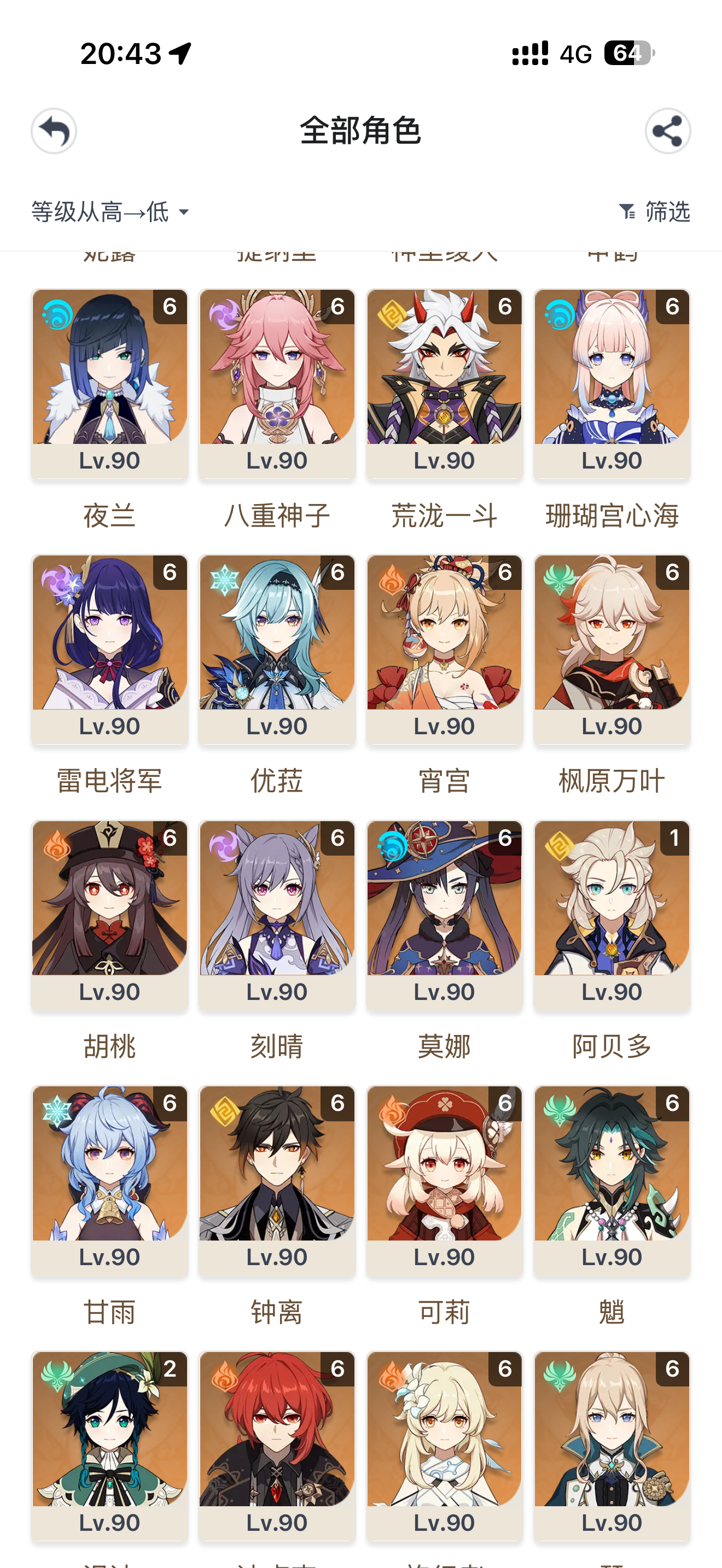Select the 刻晴 card

277,915
